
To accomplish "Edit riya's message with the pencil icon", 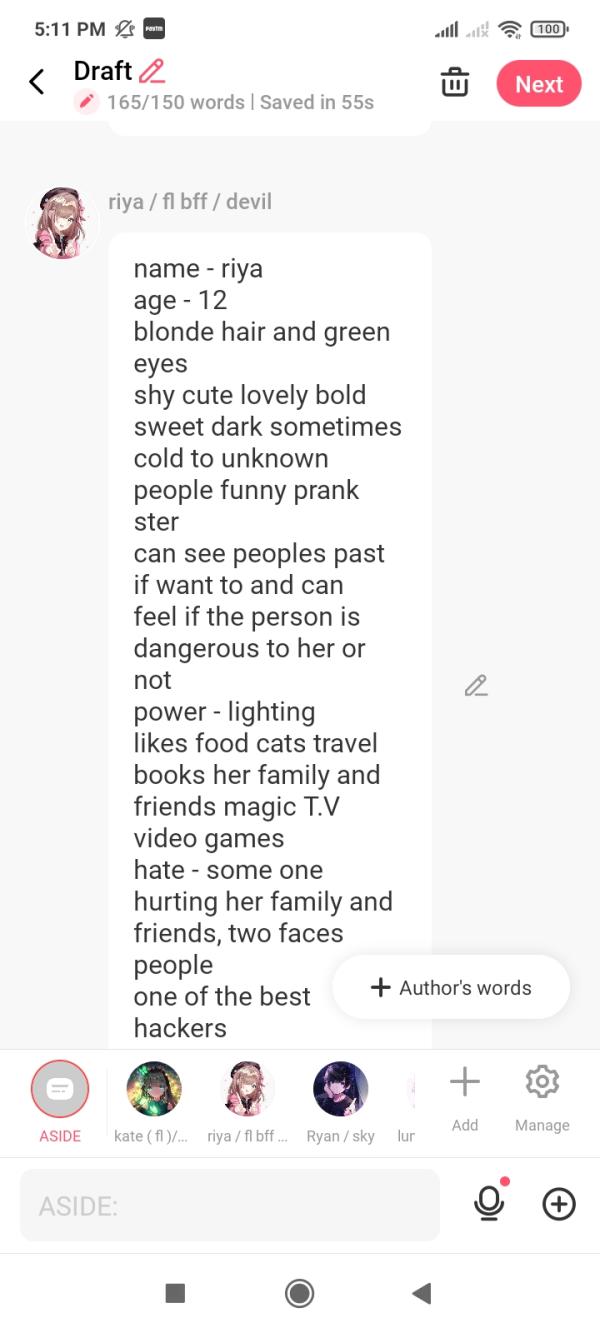I will [476, 686].
